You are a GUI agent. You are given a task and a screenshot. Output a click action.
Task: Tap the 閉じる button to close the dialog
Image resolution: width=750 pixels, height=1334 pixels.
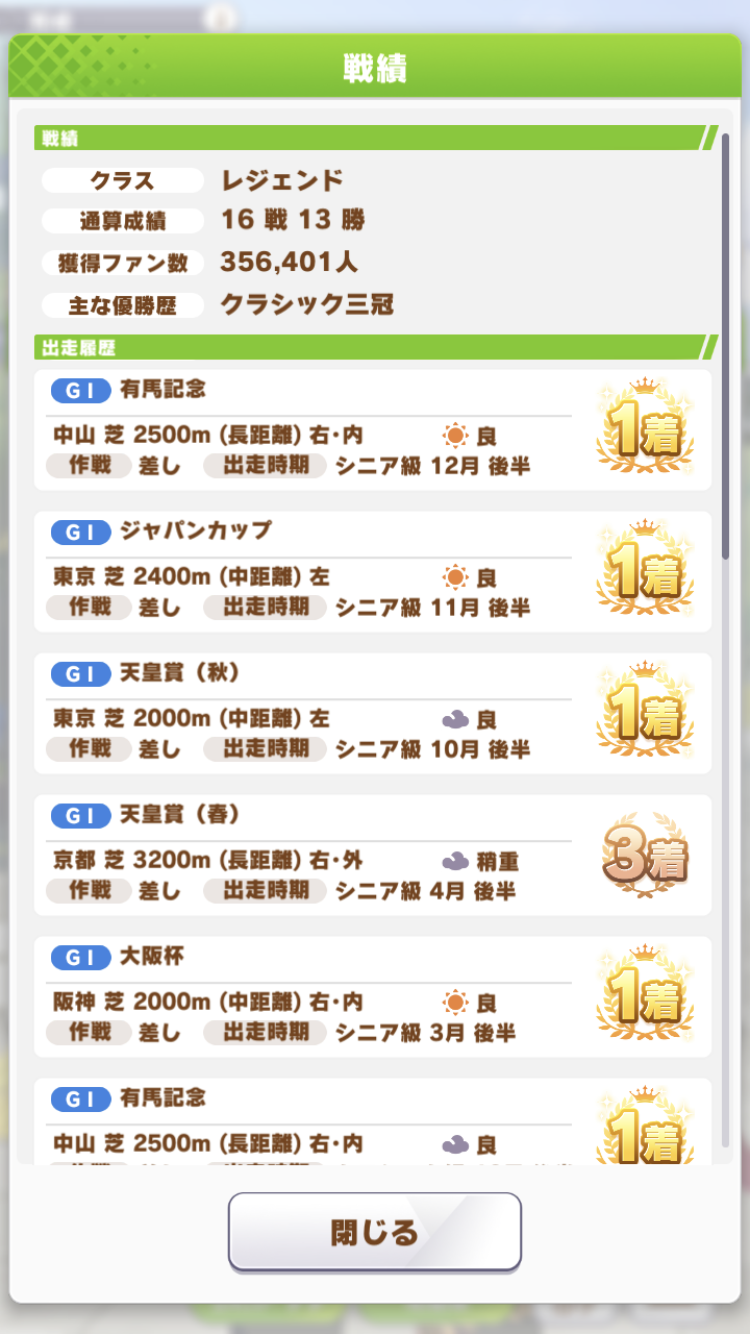point(375,1231)
